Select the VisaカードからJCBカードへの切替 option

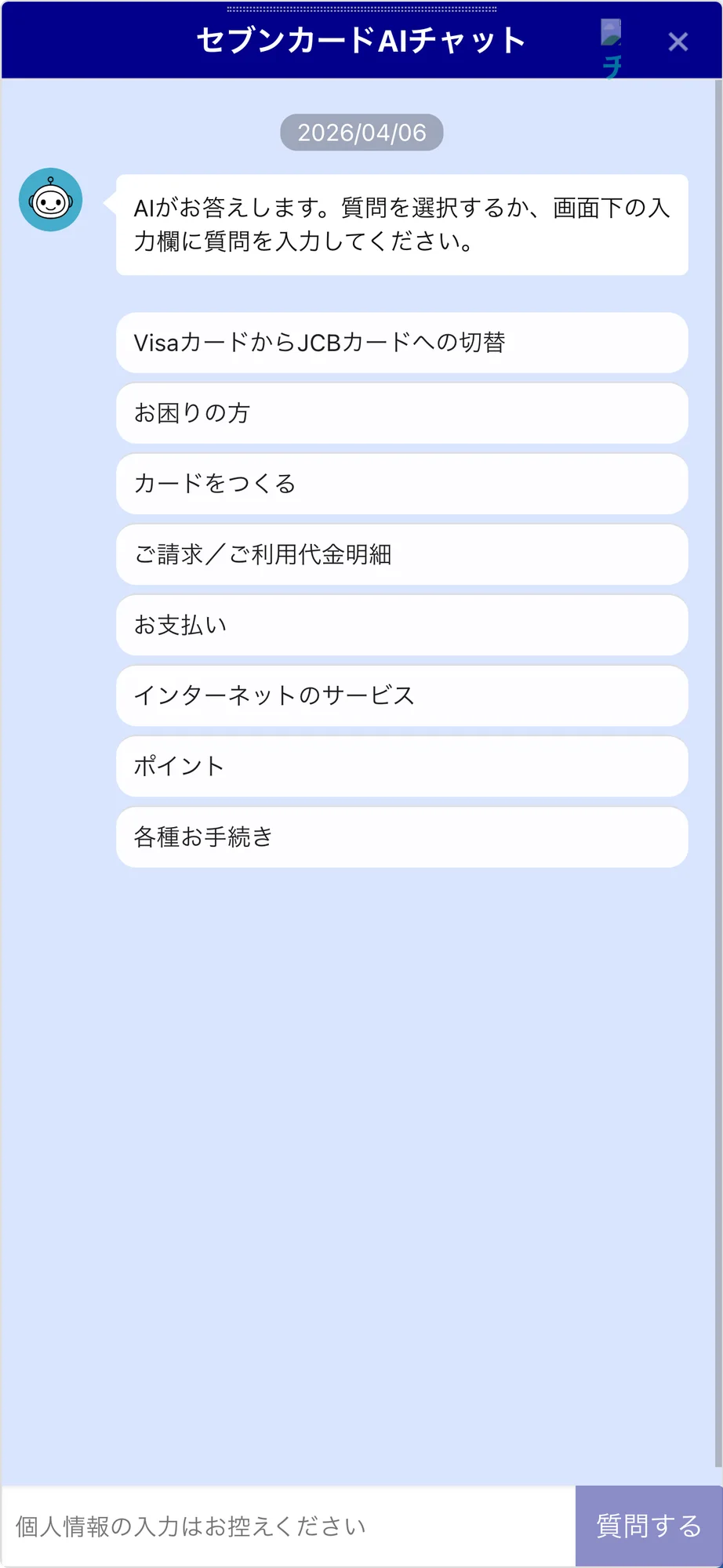(x=401, y=343)
